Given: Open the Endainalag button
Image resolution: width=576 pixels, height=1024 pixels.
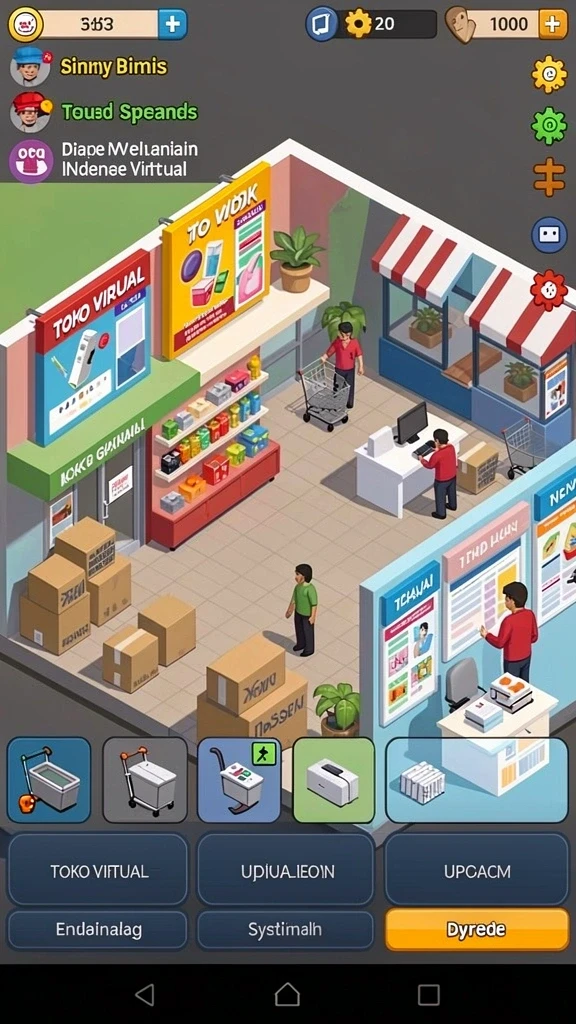Looking at the screenshot, I should 98,929.
